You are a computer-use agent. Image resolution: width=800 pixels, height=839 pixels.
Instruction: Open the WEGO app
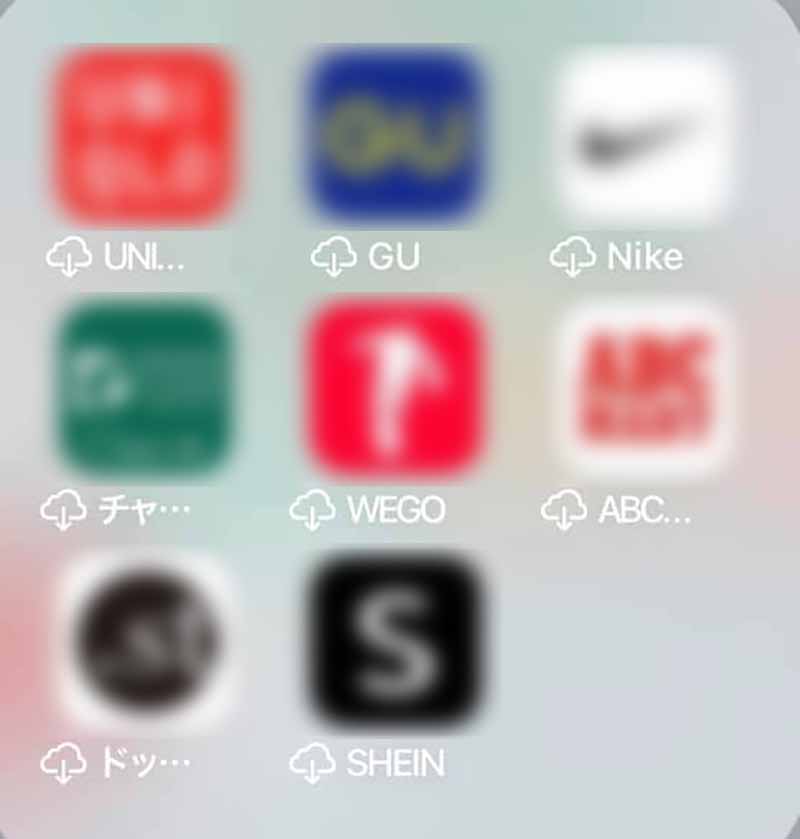pos(395,388)
